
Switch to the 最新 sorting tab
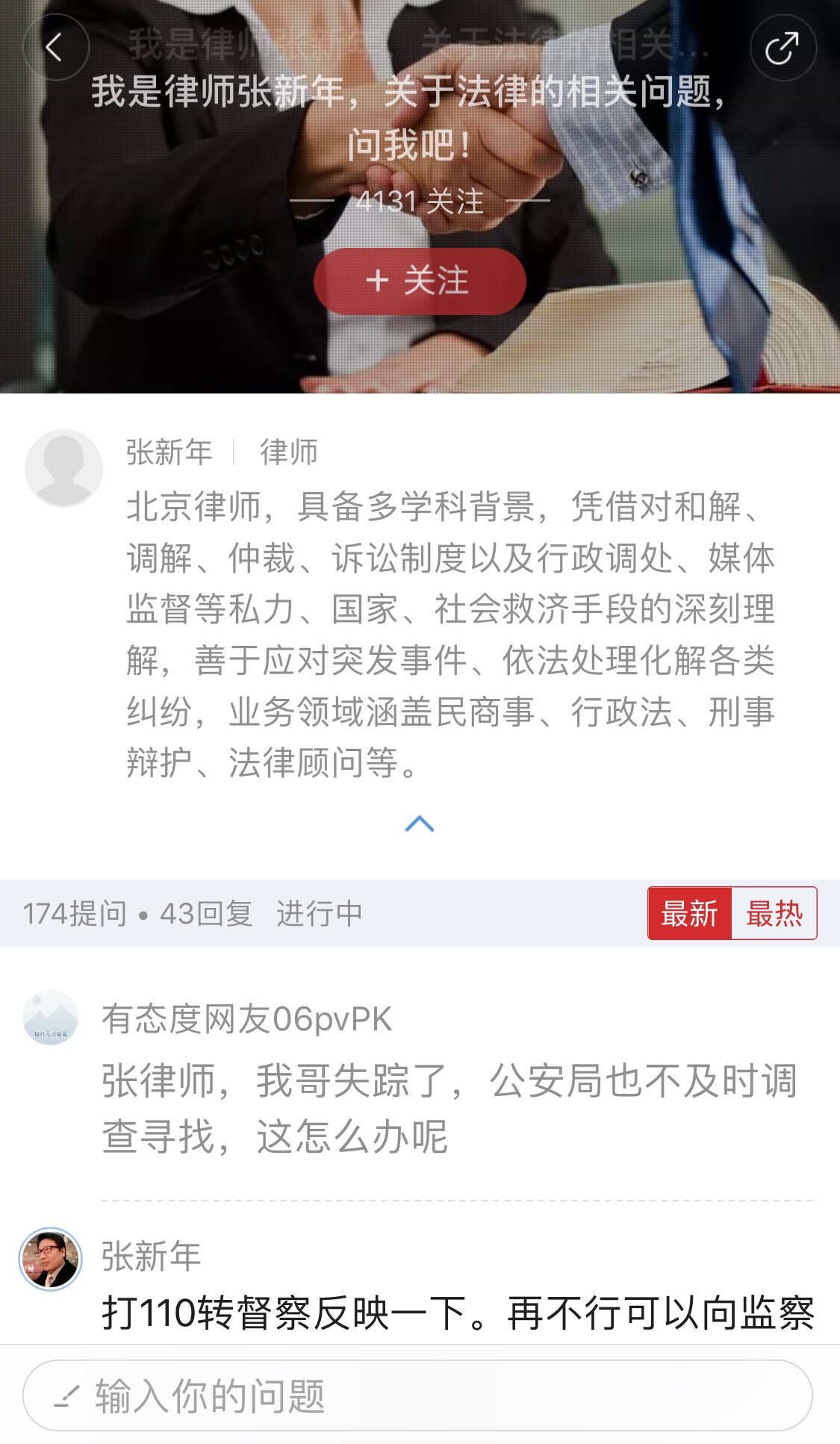point(689,913)
